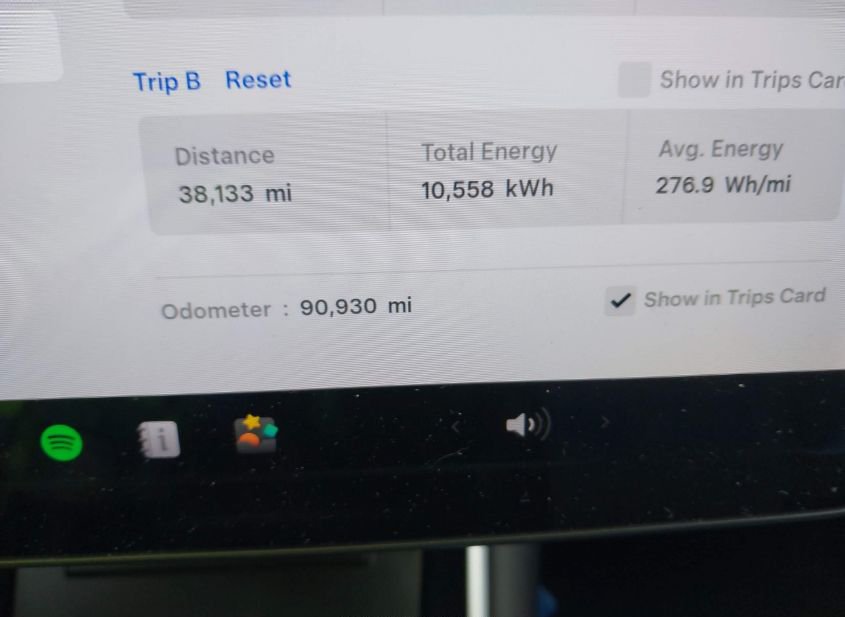The width and height of the screenshot is (845, 617).
Task: Enable Trip B's Show in Trips Card checkbox
Action: click(634, 80)
